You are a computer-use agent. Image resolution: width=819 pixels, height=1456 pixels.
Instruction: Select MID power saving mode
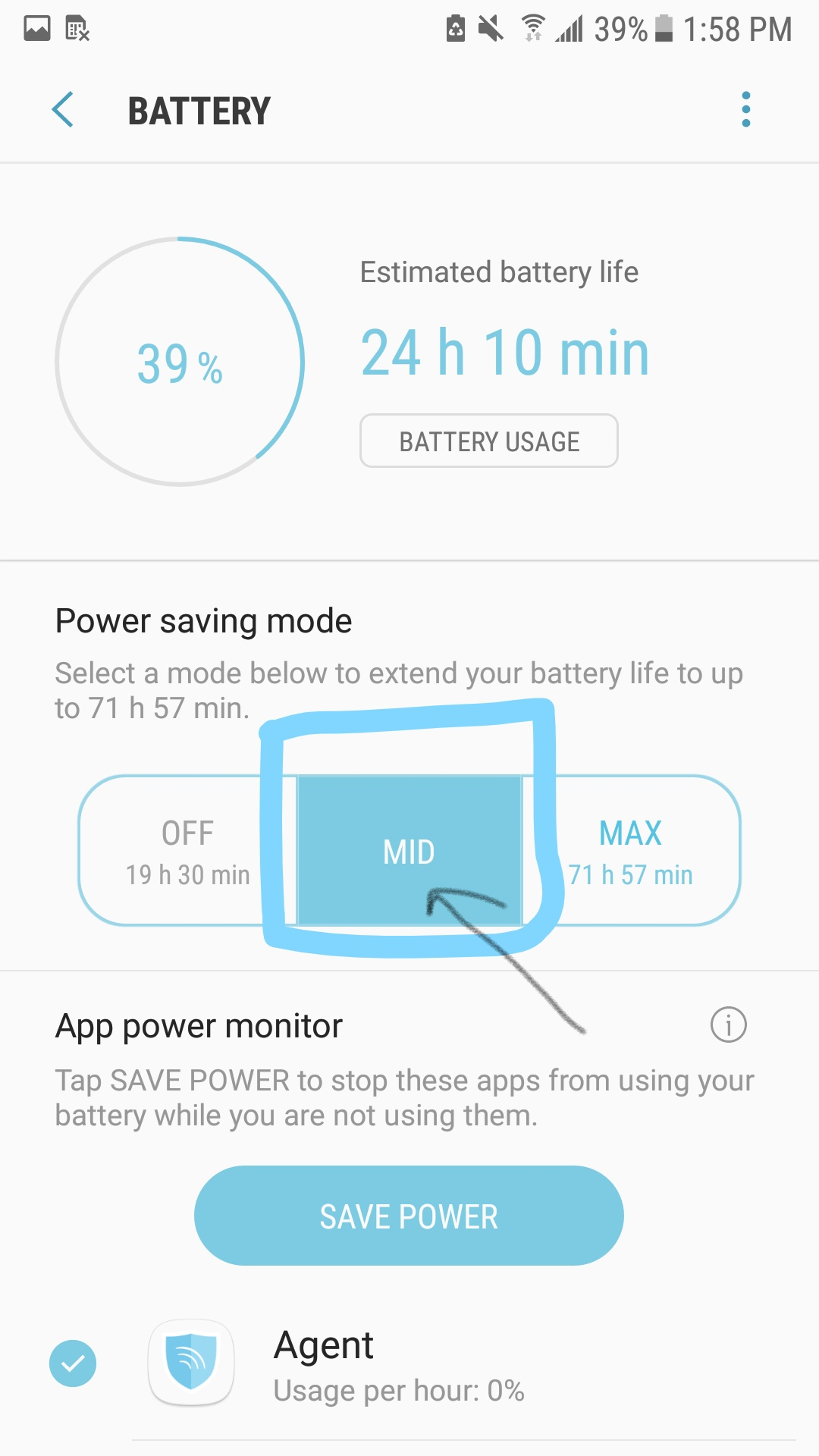point(409,851)
